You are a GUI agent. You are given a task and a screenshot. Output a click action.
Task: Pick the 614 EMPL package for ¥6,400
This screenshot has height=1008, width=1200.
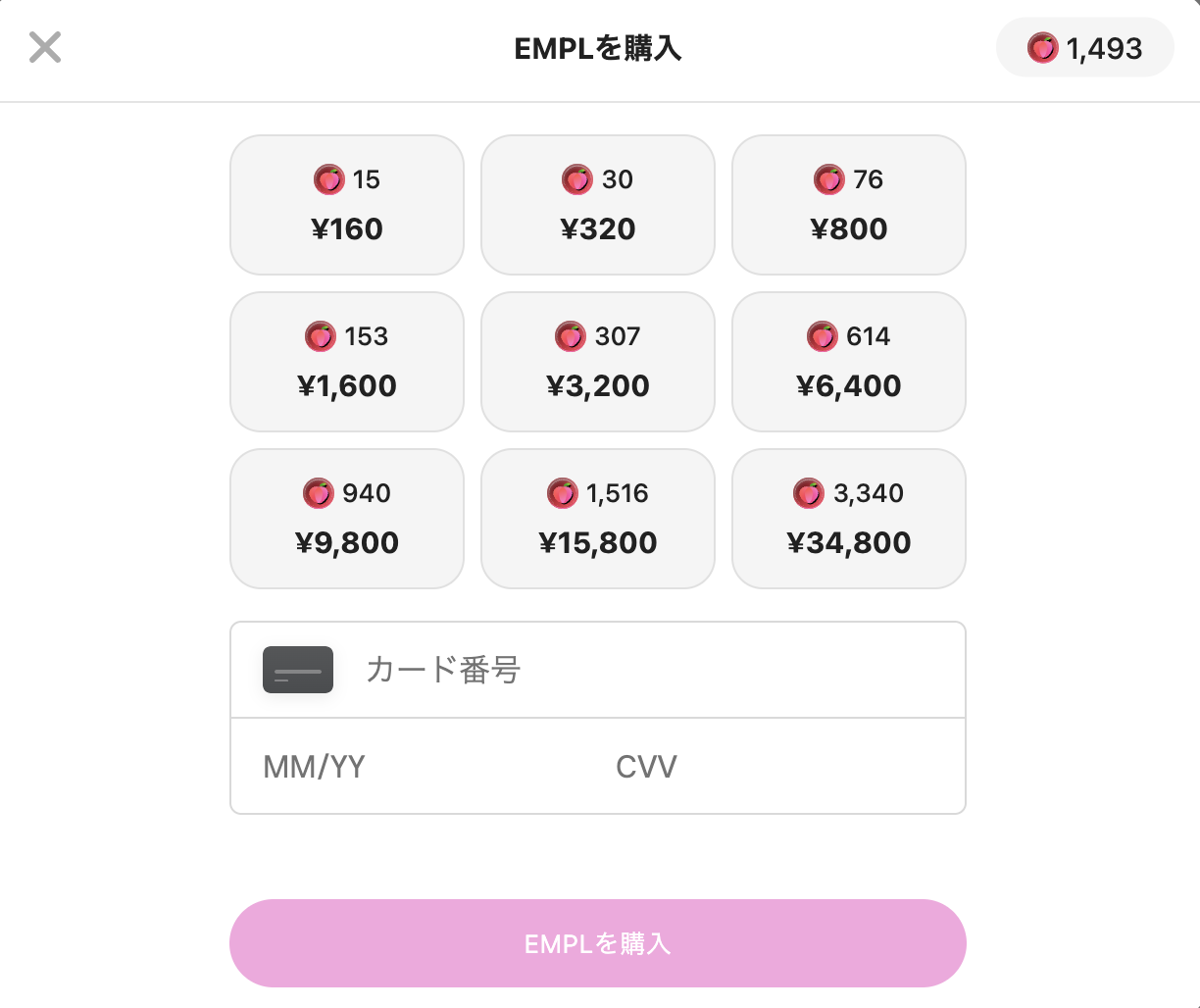[849, 362]
